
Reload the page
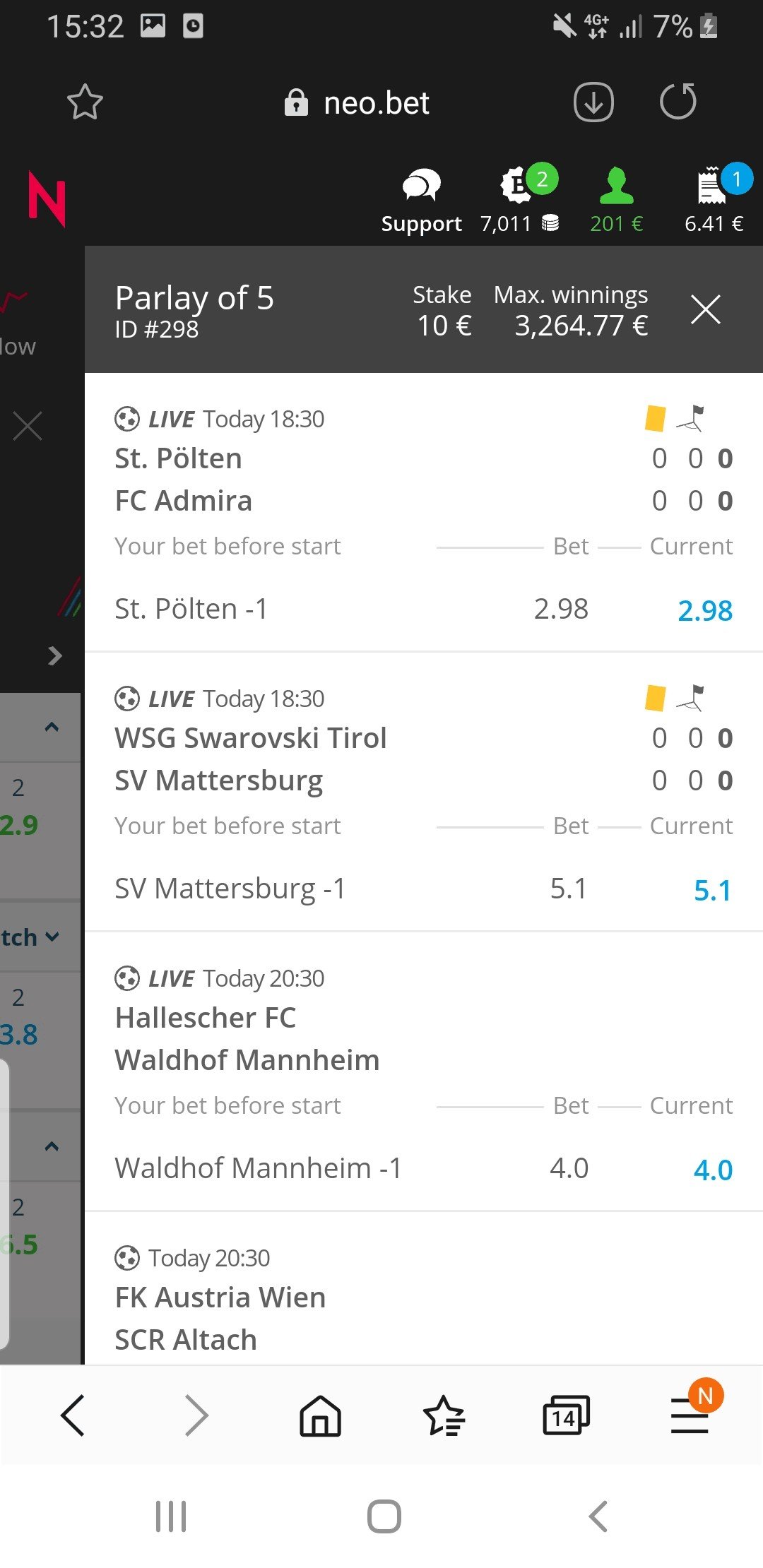[678, 102]
